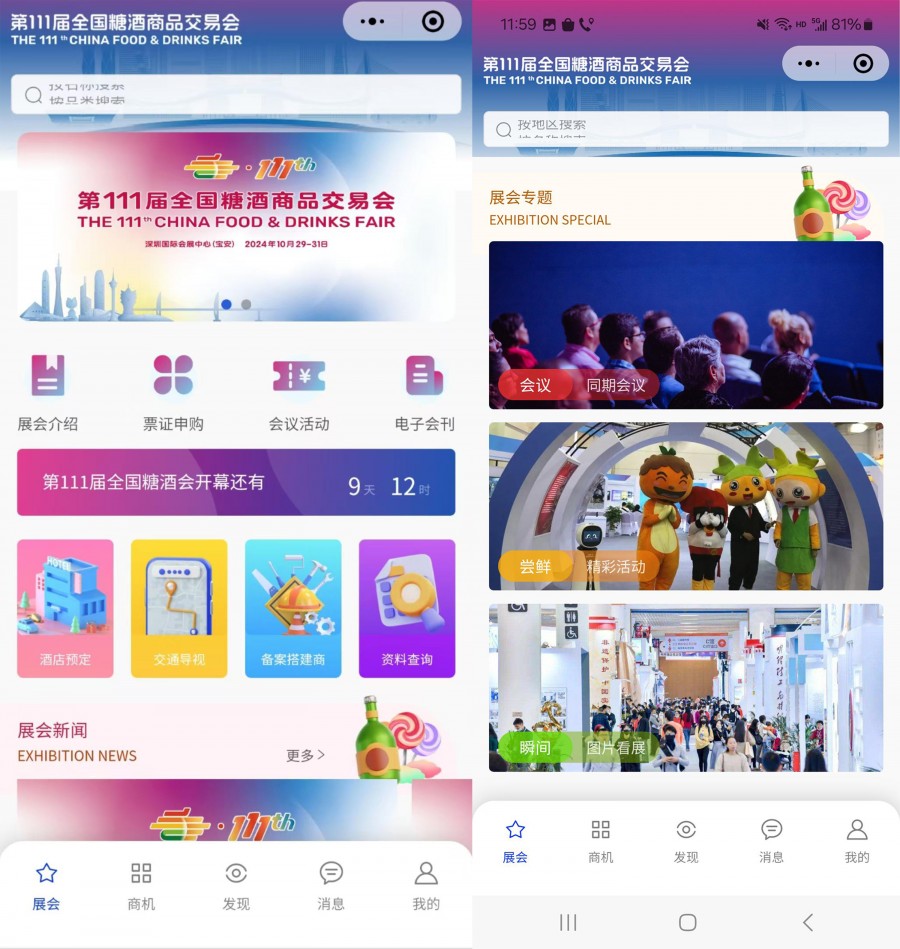Open the 同期会议 concurrent meetings card

[x=686, y=325]
